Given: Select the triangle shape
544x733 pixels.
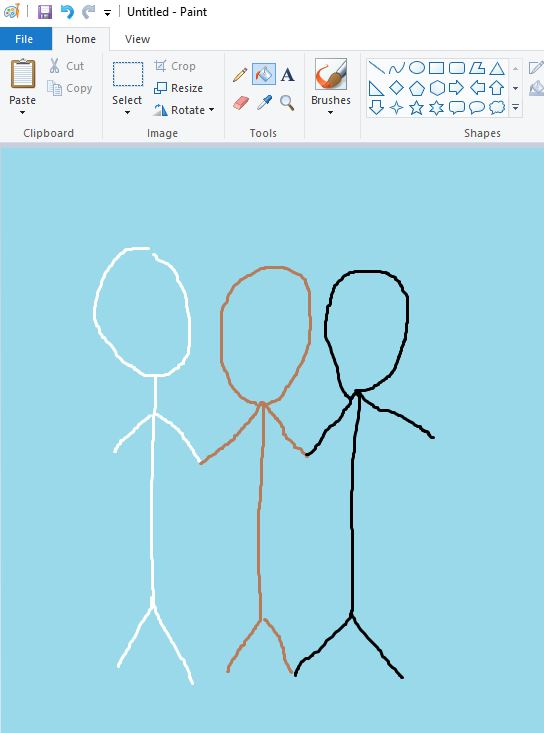Looking at the screenshot, I should (x=497, y=68).
